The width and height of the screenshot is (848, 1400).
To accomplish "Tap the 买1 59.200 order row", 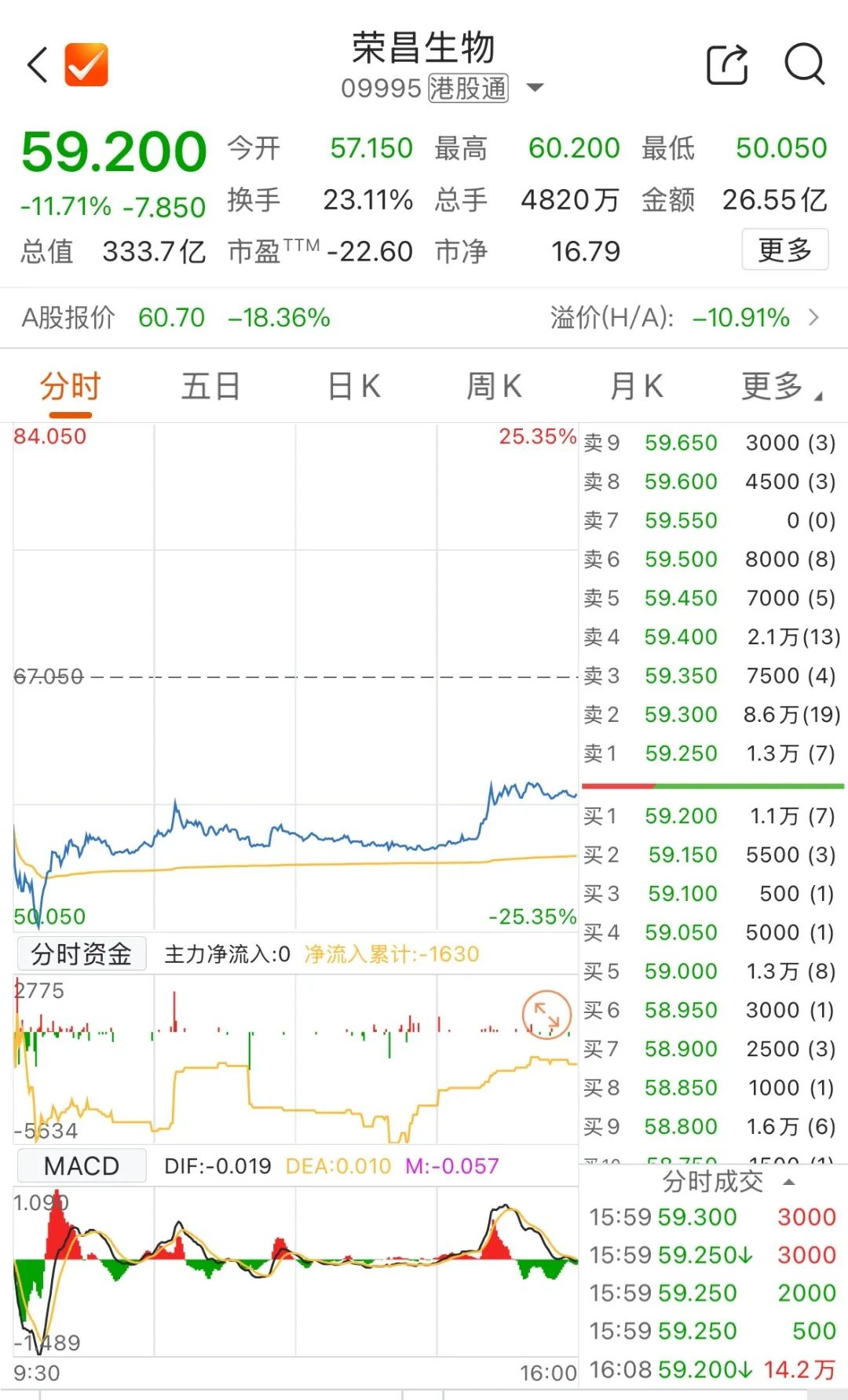I will point(712,817).
